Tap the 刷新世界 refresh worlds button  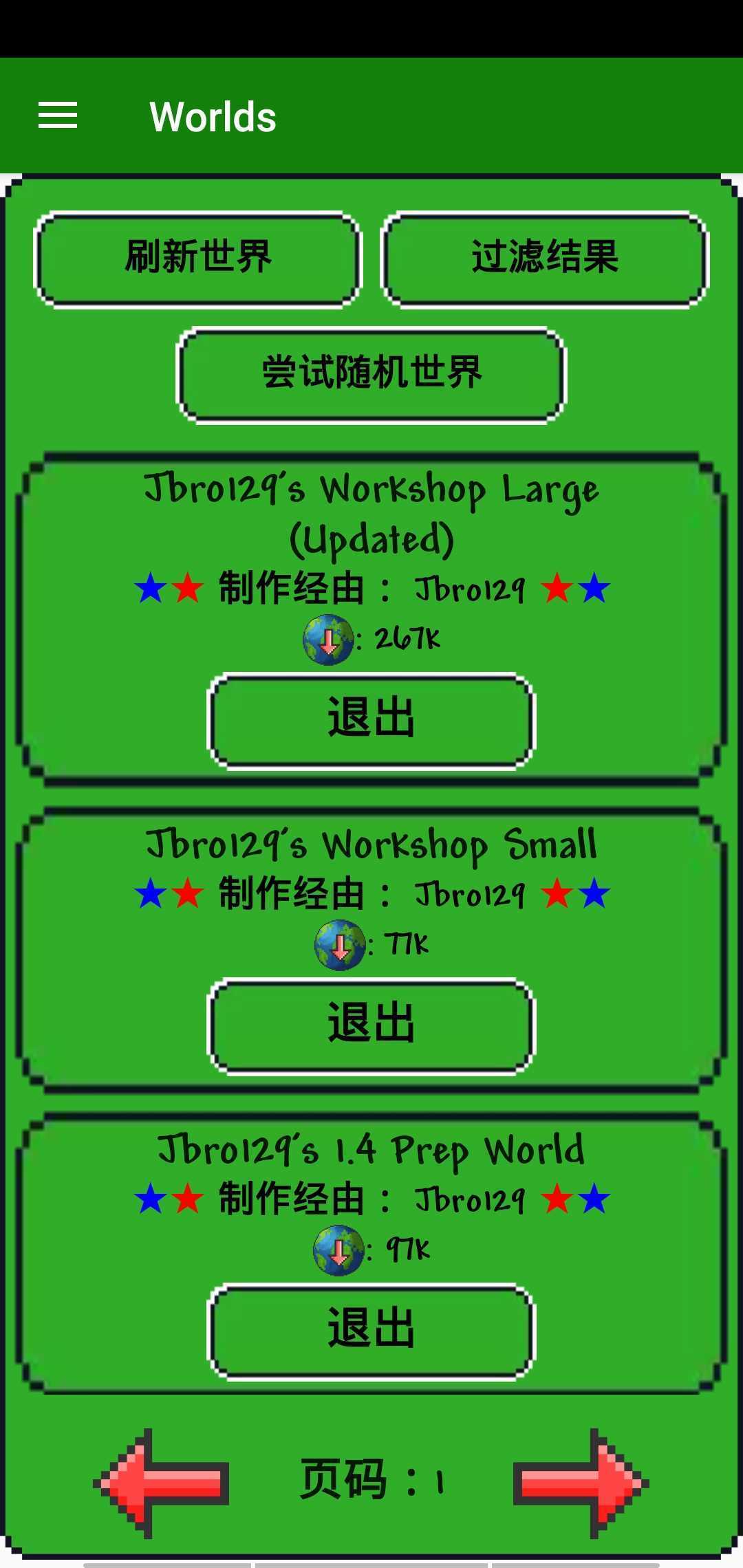197,259
